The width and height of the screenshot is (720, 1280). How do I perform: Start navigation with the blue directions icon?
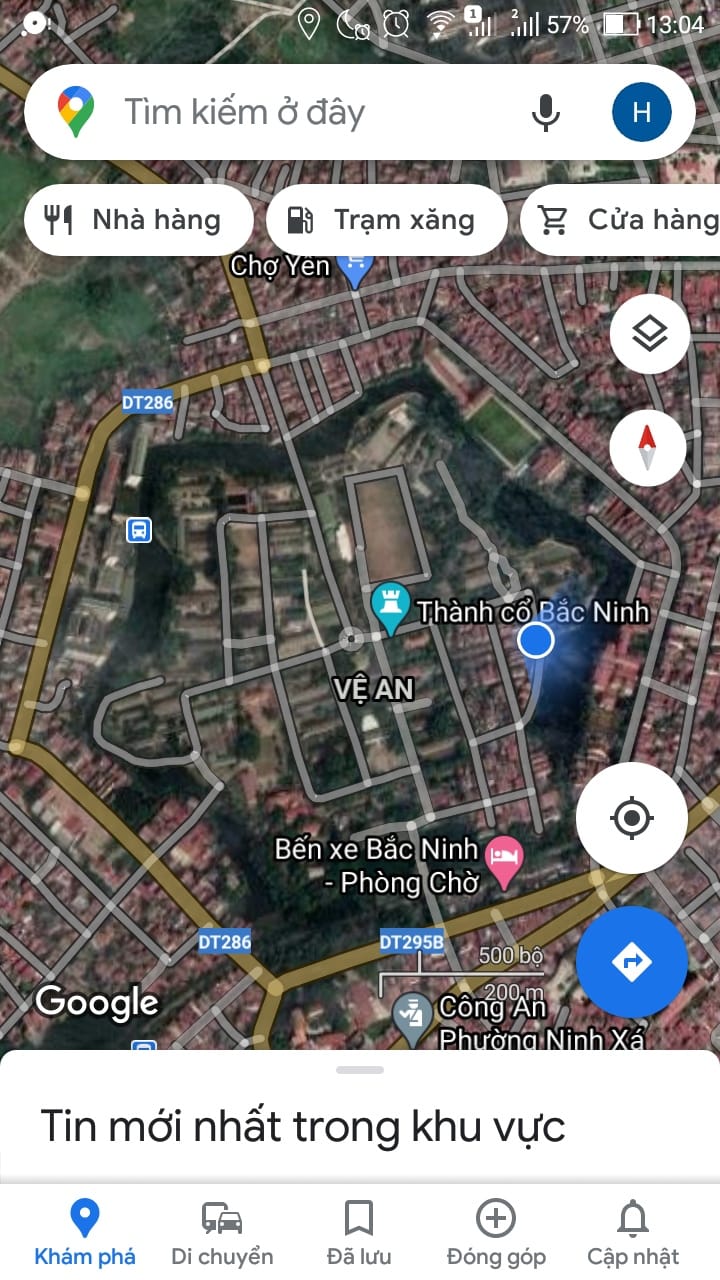631,961
